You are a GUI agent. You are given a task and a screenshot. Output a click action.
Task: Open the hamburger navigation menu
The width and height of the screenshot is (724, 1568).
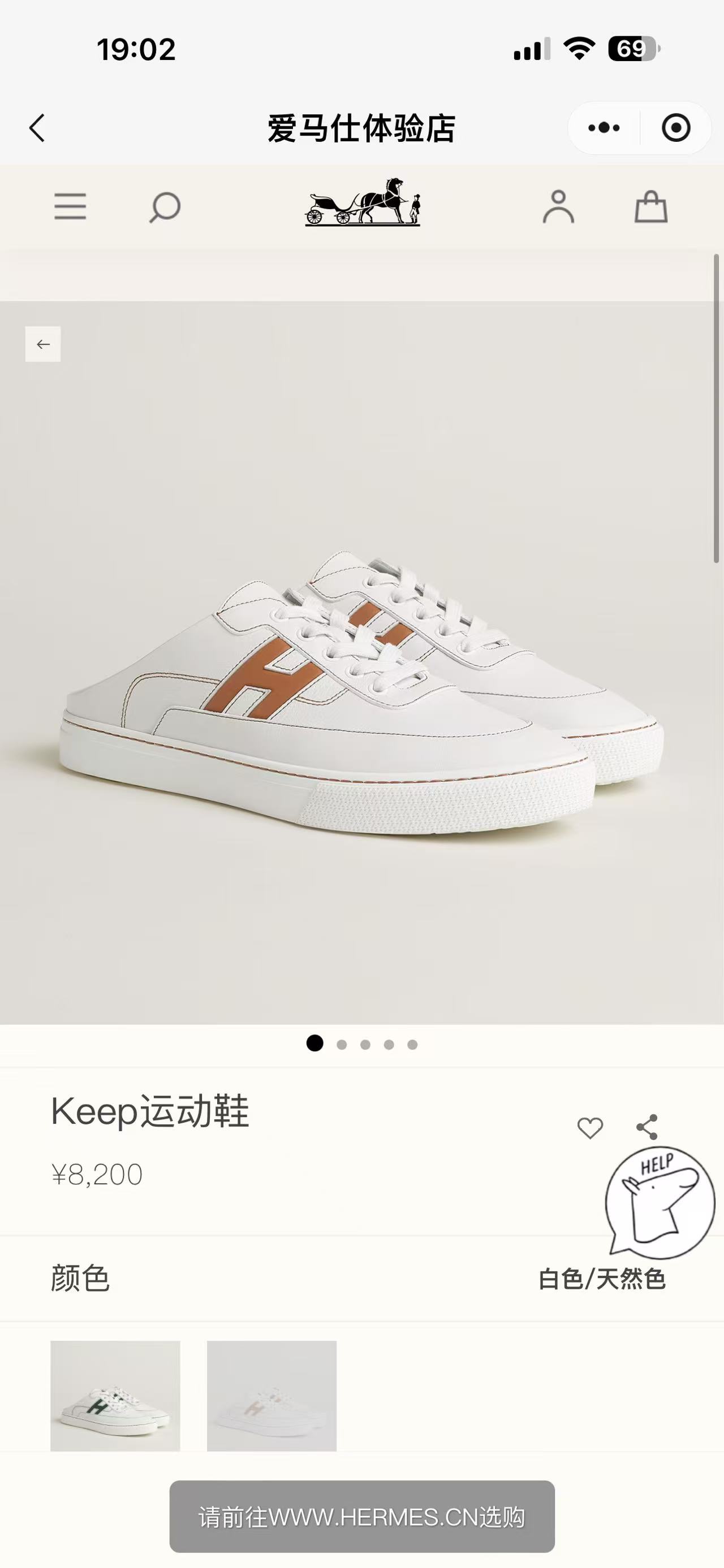70,207
